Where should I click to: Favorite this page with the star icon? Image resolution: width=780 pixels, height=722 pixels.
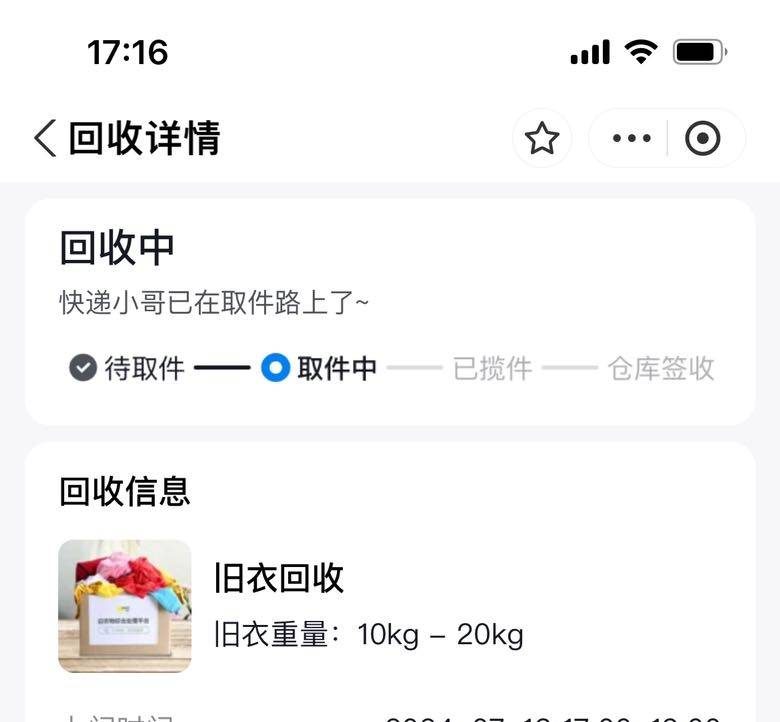[542, 138]
